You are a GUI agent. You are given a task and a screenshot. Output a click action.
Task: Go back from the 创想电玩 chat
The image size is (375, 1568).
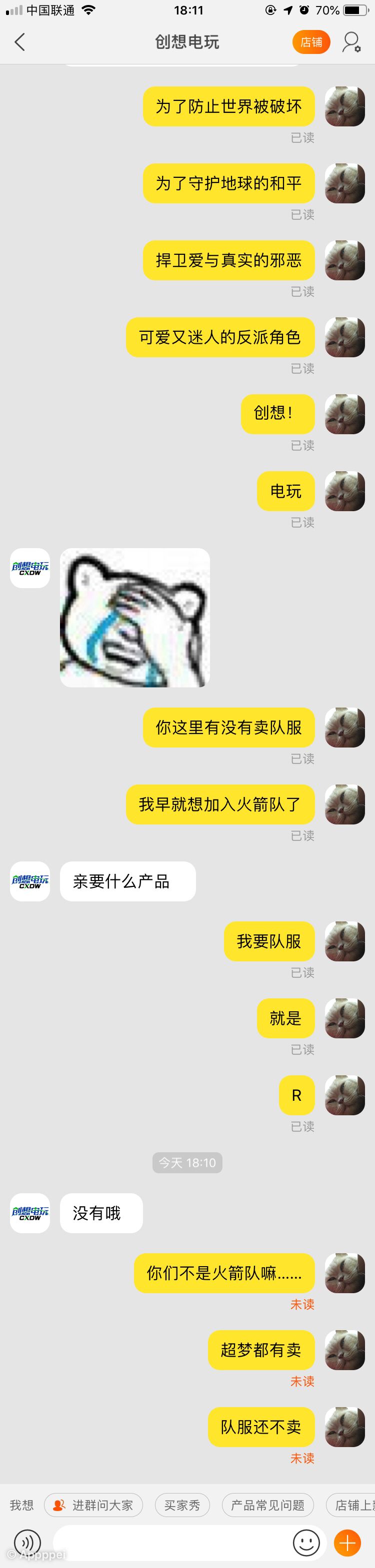19,42
